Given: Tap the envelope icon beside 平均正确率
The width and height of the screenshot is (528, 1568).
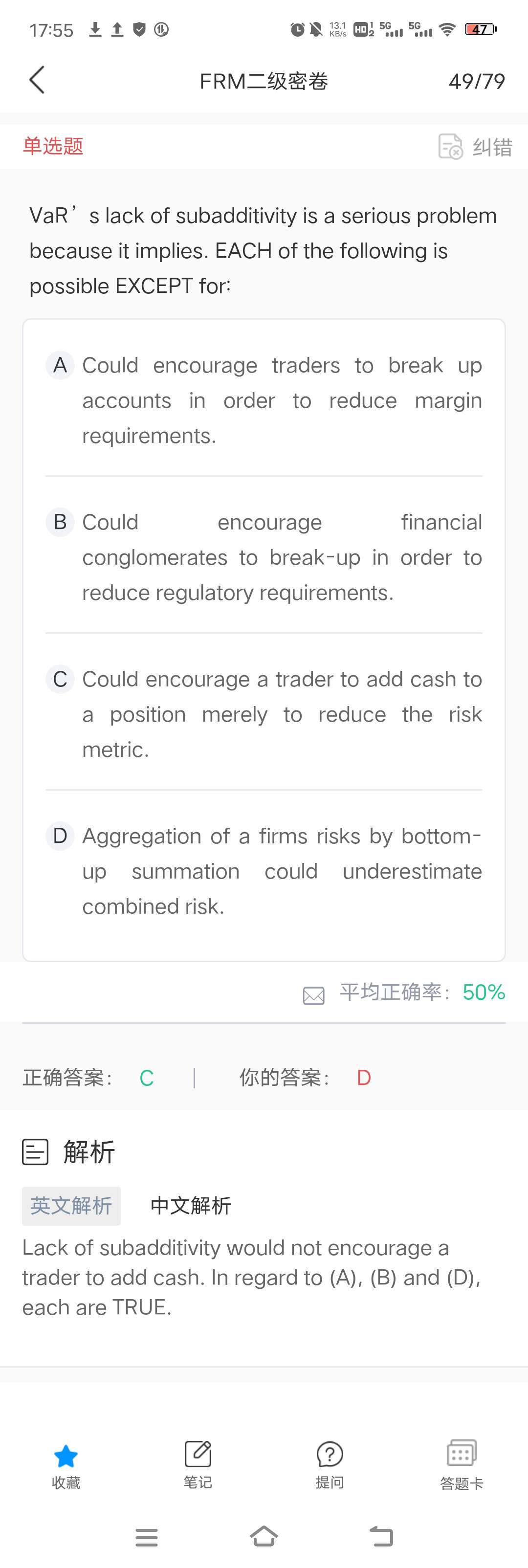Looking at the screenshot, I should point(313,996).
